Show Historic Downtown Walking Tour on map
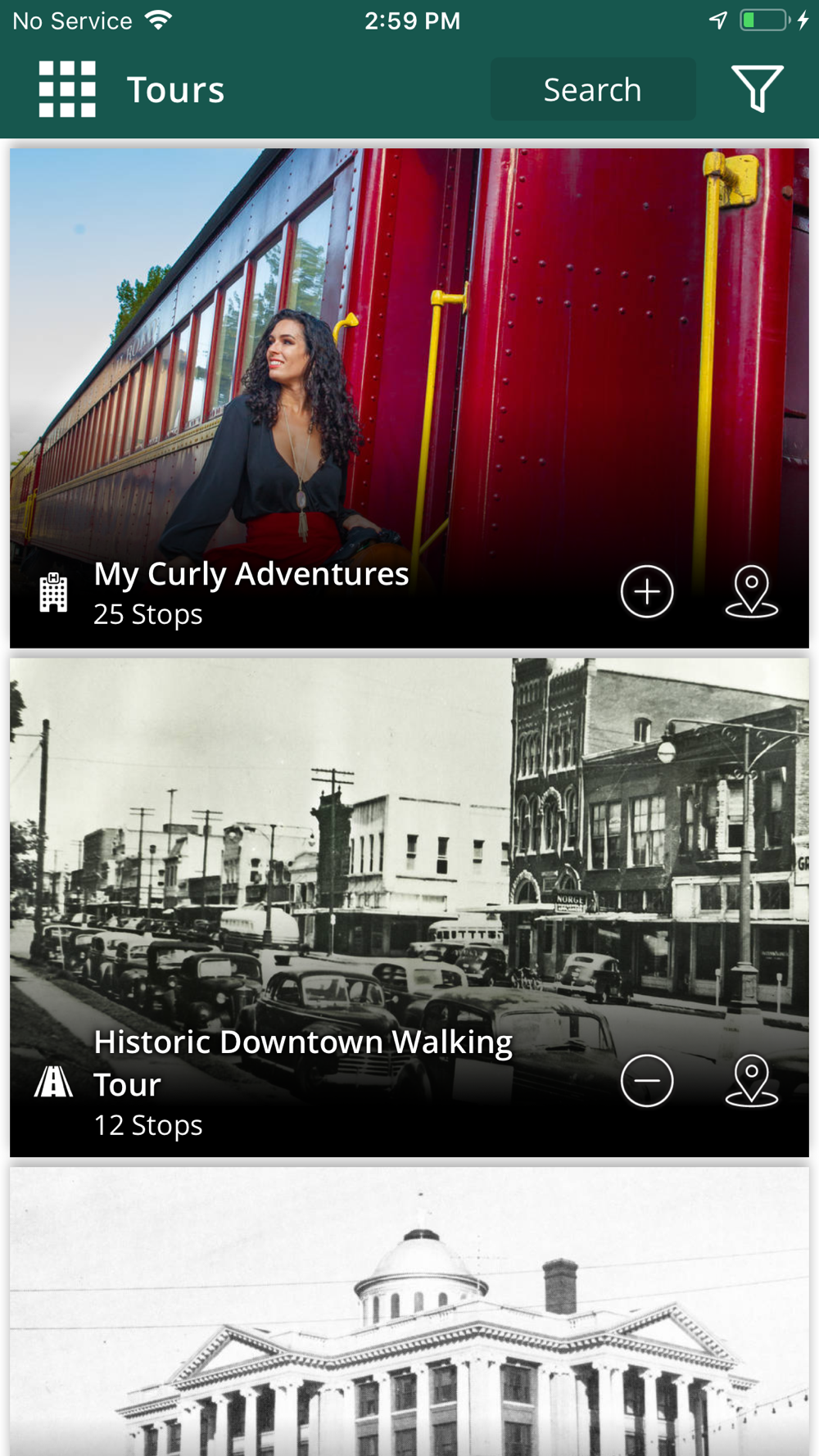This screenshot has width=819, height=1456. click(x=751, y=1081)
